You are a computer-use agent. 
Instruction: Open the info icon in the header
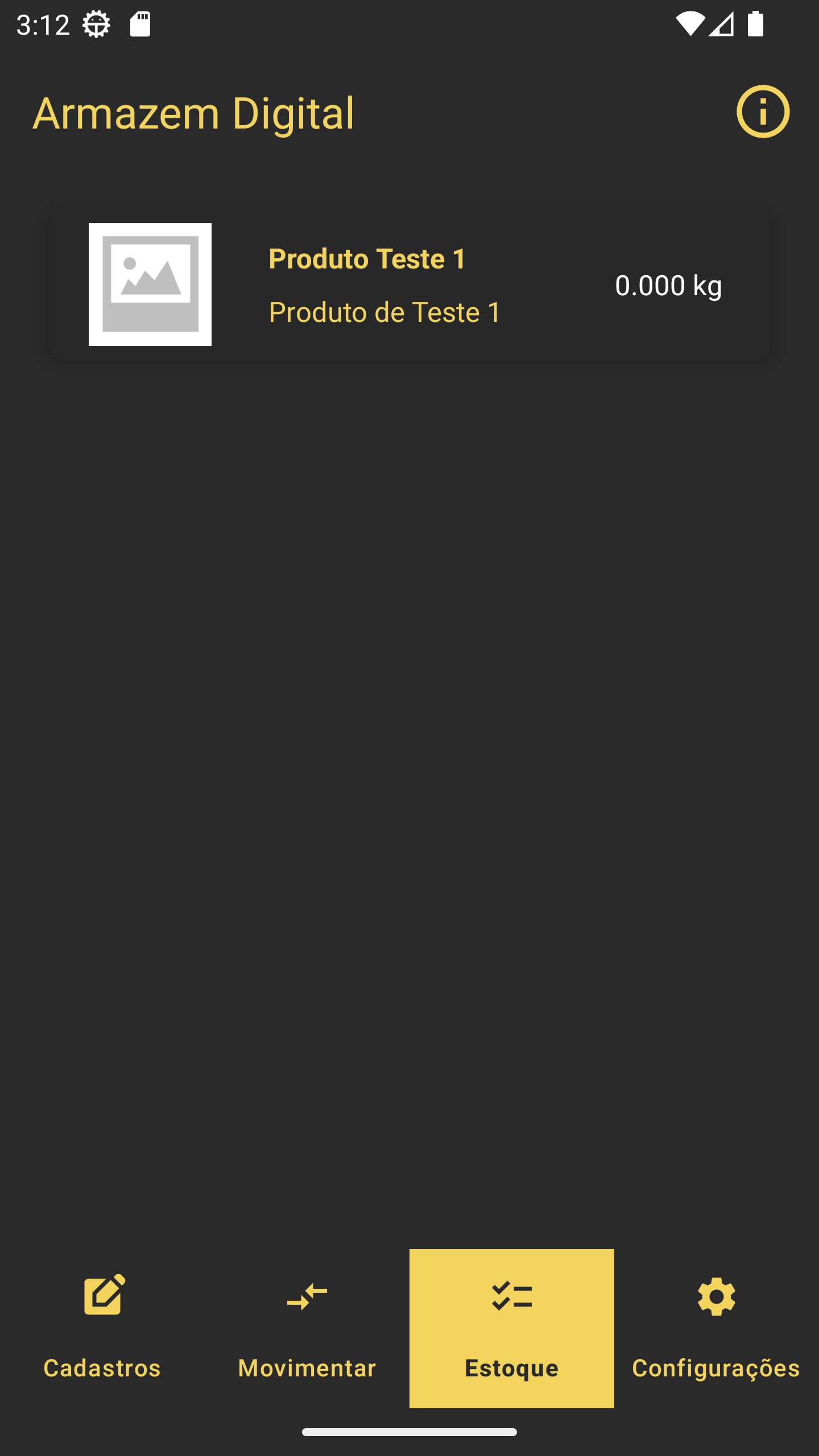[x=763, y=111]
